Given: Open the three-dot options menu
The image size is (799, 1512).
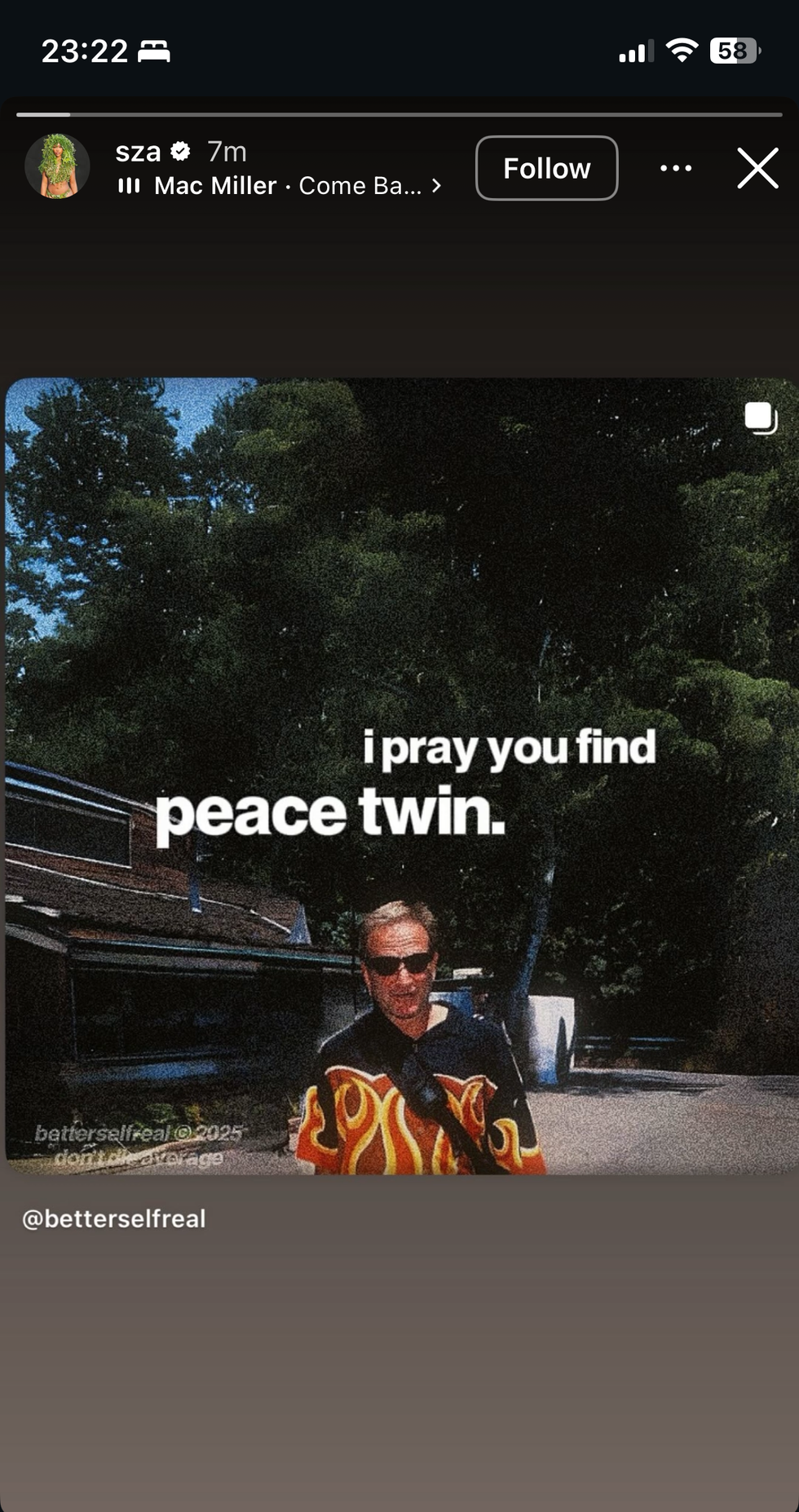Looking at the screenshot, I should (675, 168).
